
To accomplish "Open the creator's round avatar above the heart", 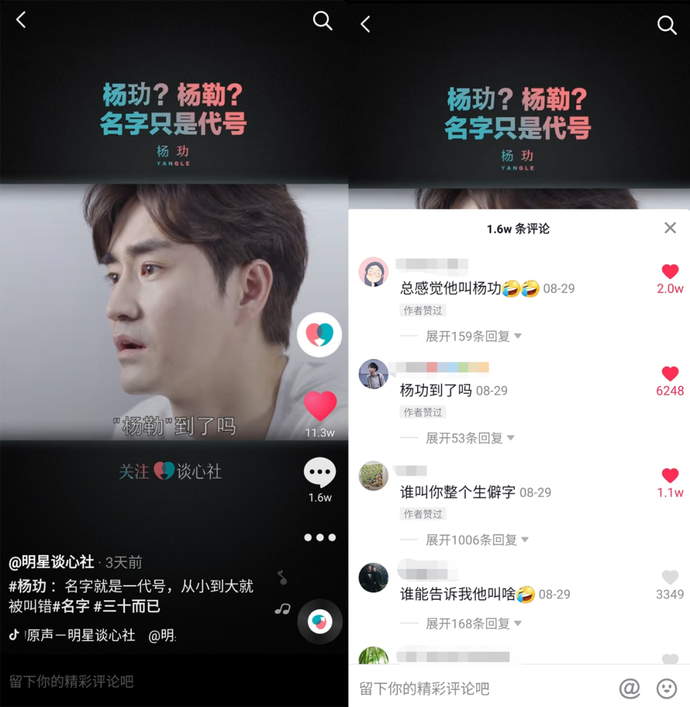I will pos(320,334).
